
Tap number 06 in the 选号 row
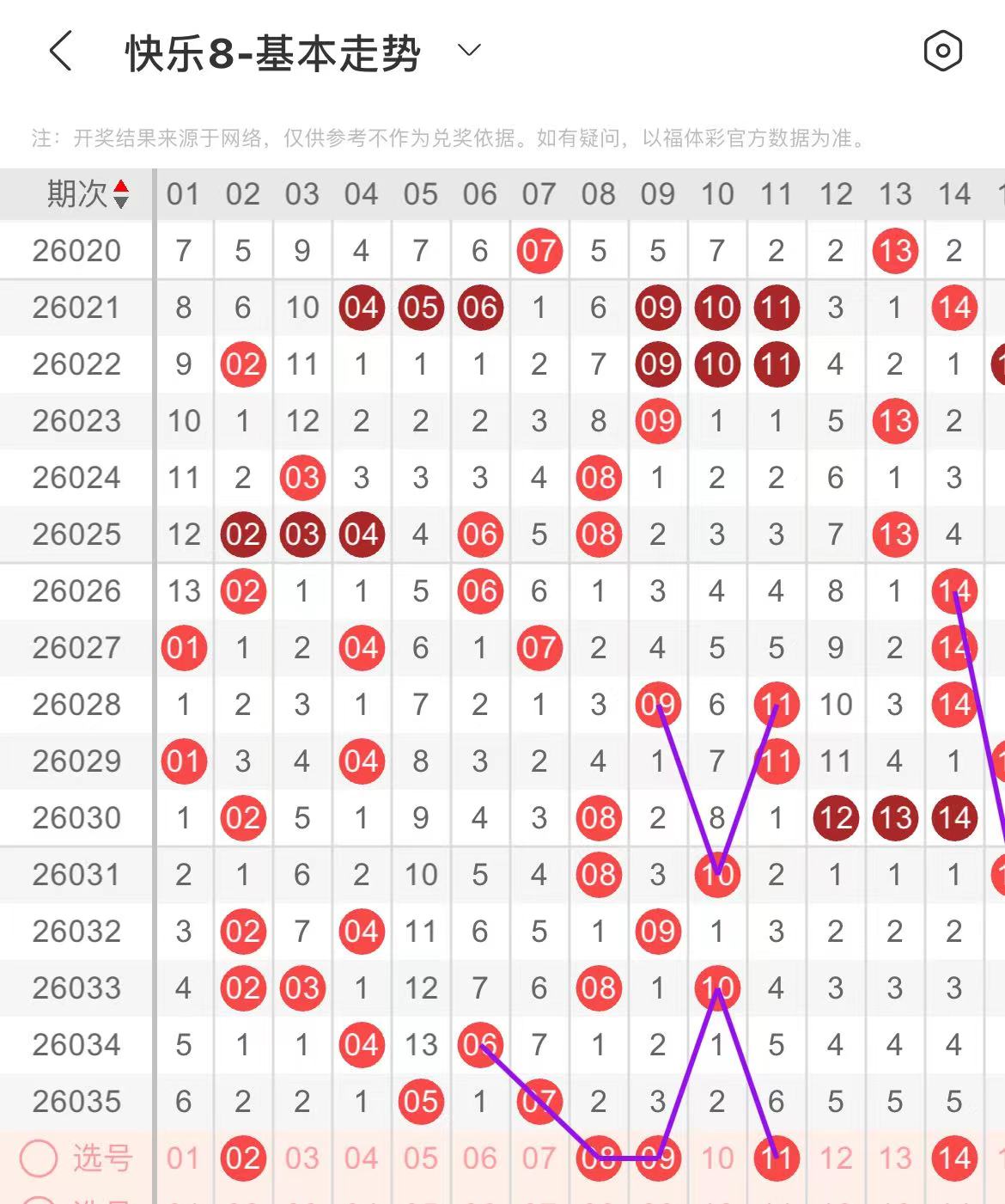tap(479, 1158)
